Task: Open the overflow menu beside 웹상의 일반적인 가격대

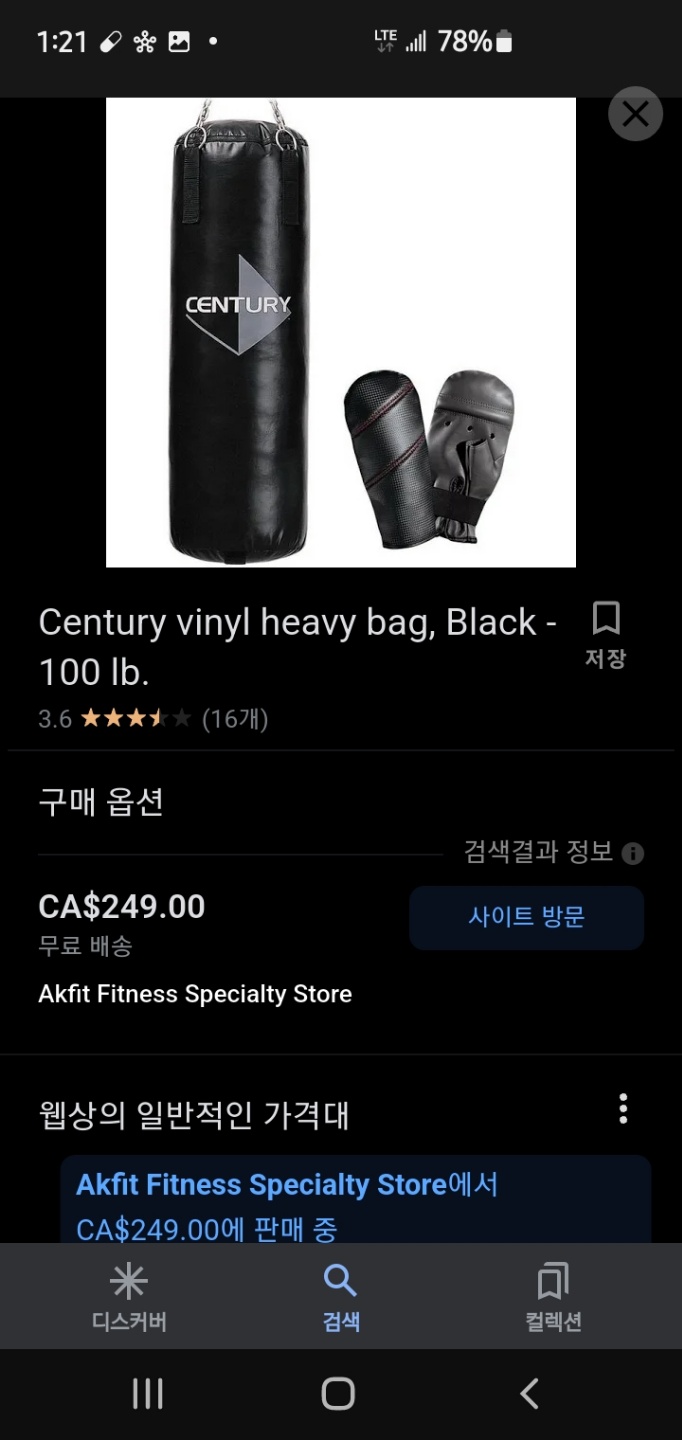Action: click(623, 1108)
